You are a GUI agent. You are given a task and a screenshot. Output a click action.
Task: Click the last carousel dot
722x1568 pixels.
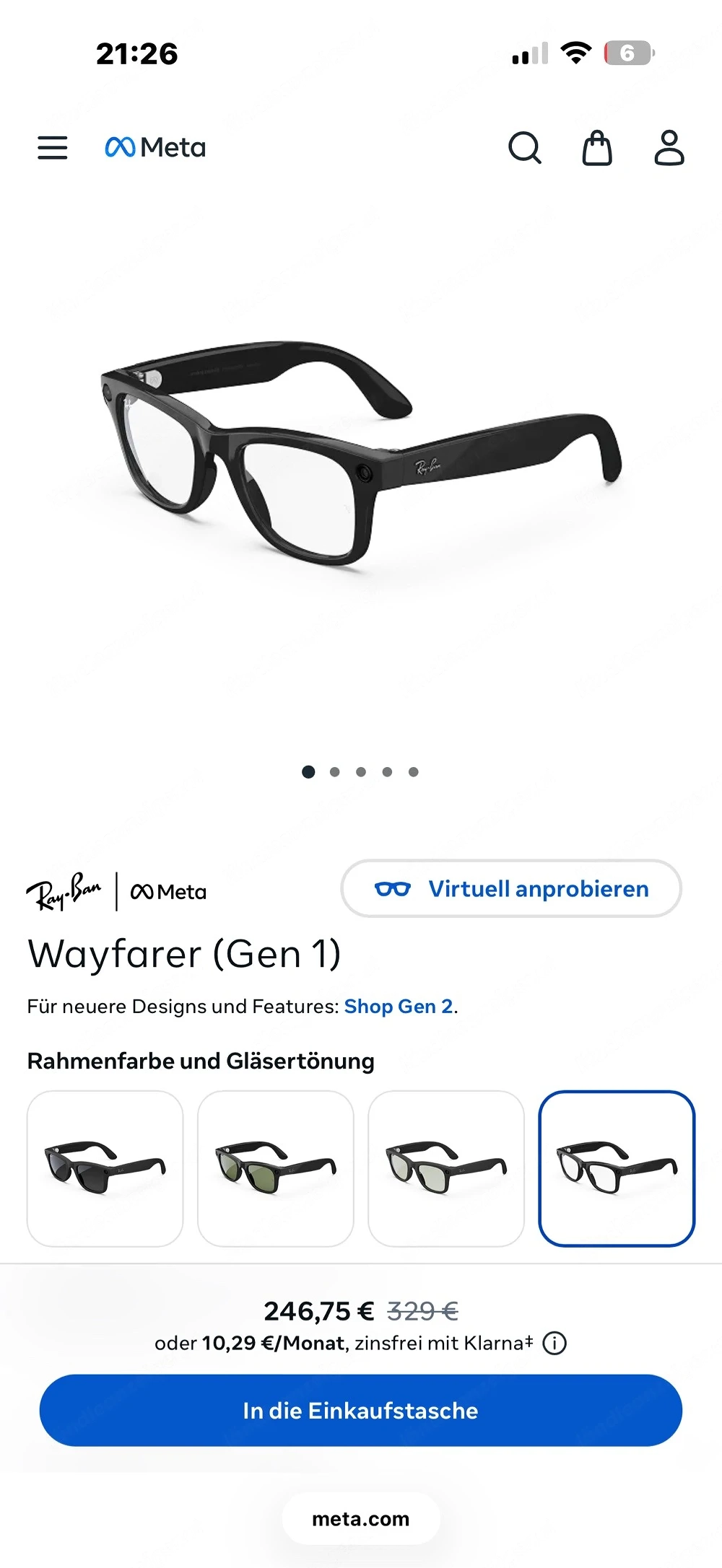pyautogui.click(x=412, y=771)
